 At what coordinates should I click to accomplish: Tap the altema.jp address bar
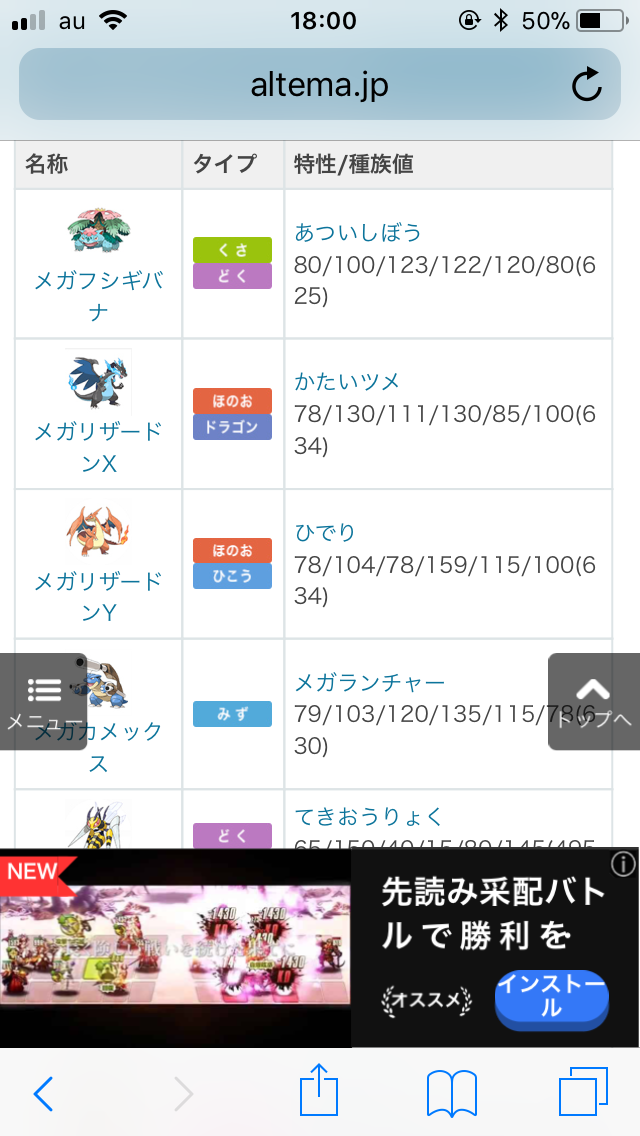pyautogui.click(x=319, y=86)
